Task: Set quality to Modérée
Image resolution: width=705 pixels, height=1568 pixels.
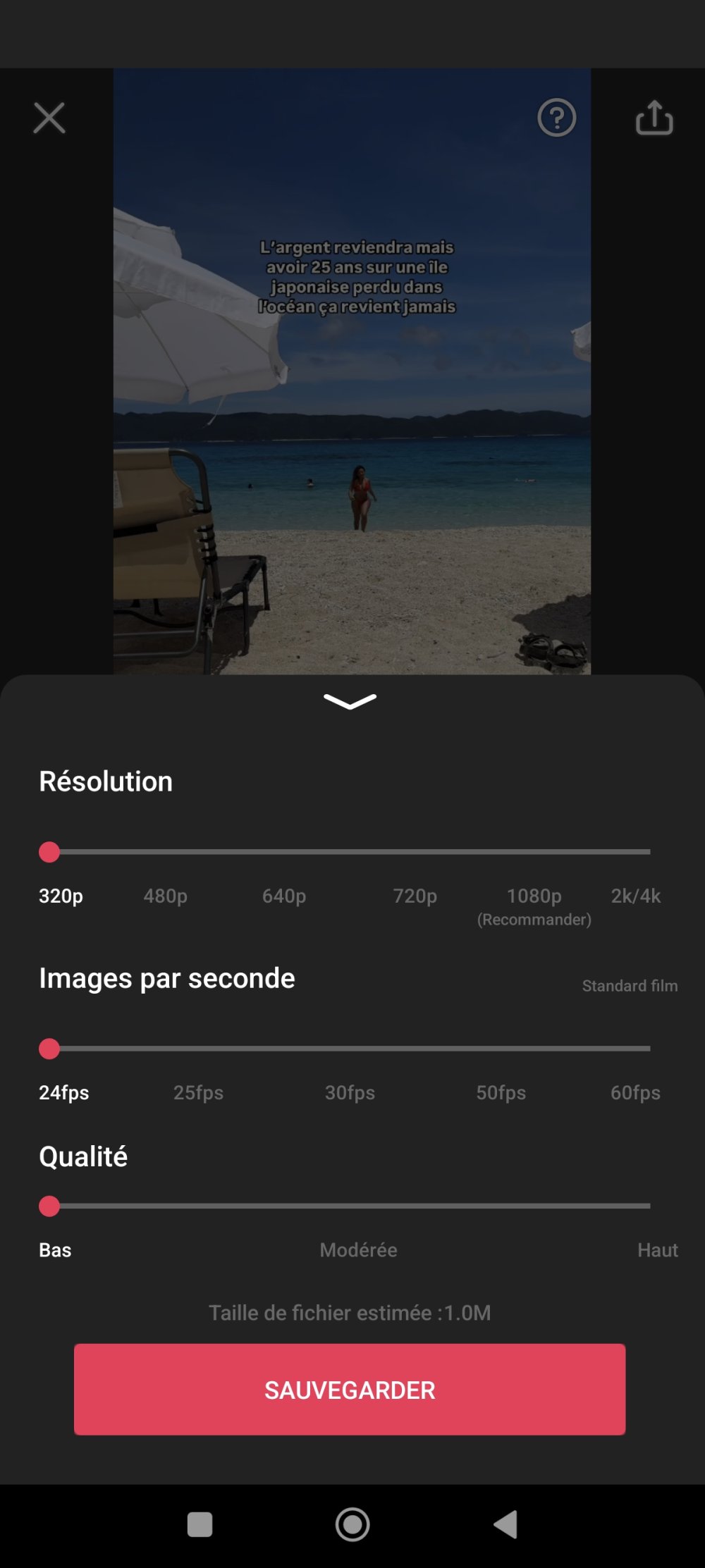Action: (358, 1249)
